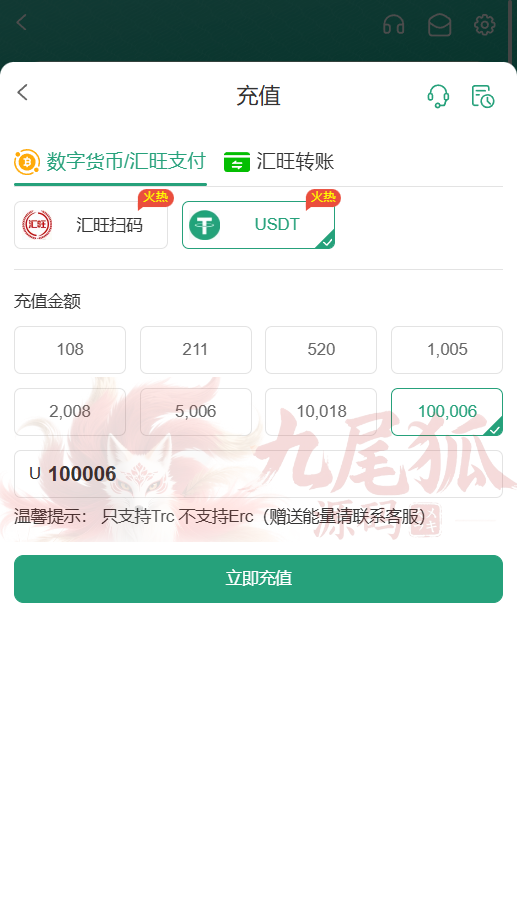Go back from the 充值 page
Viewport: 517px width, 919px height.
coord(22,92)
